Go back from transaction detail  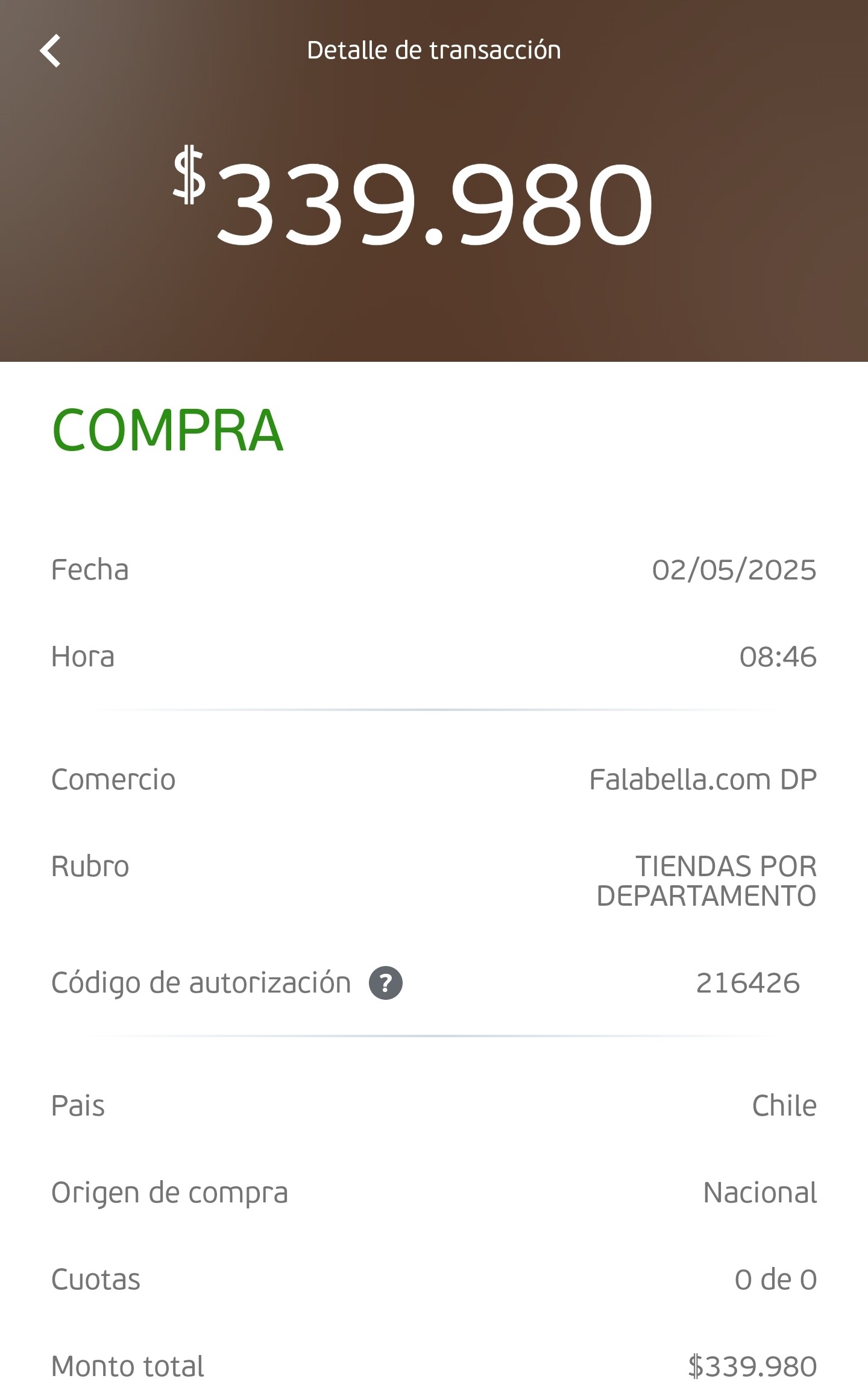pos(51,51)
